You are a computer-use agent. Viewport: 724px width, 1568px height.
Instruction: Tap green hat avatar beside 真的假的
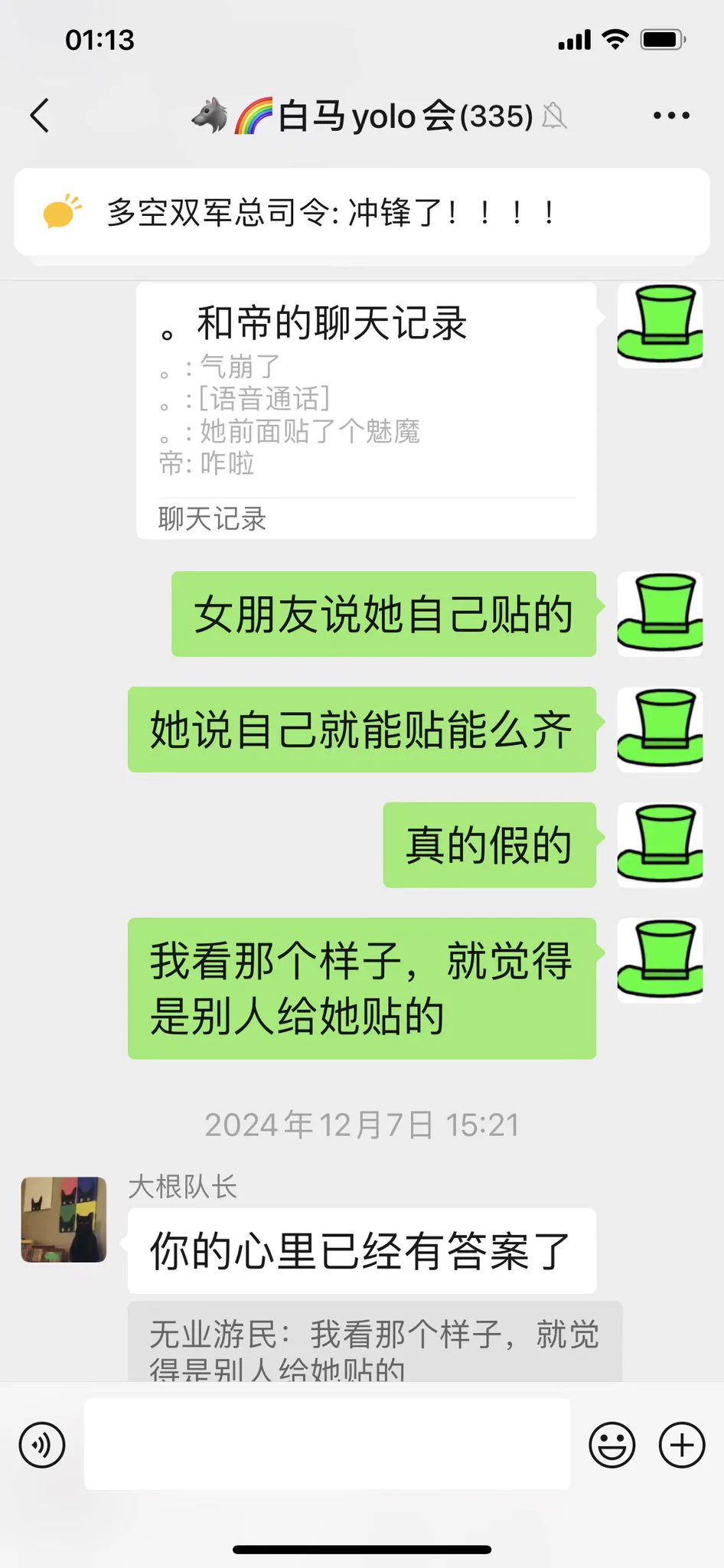click(660, 844)
